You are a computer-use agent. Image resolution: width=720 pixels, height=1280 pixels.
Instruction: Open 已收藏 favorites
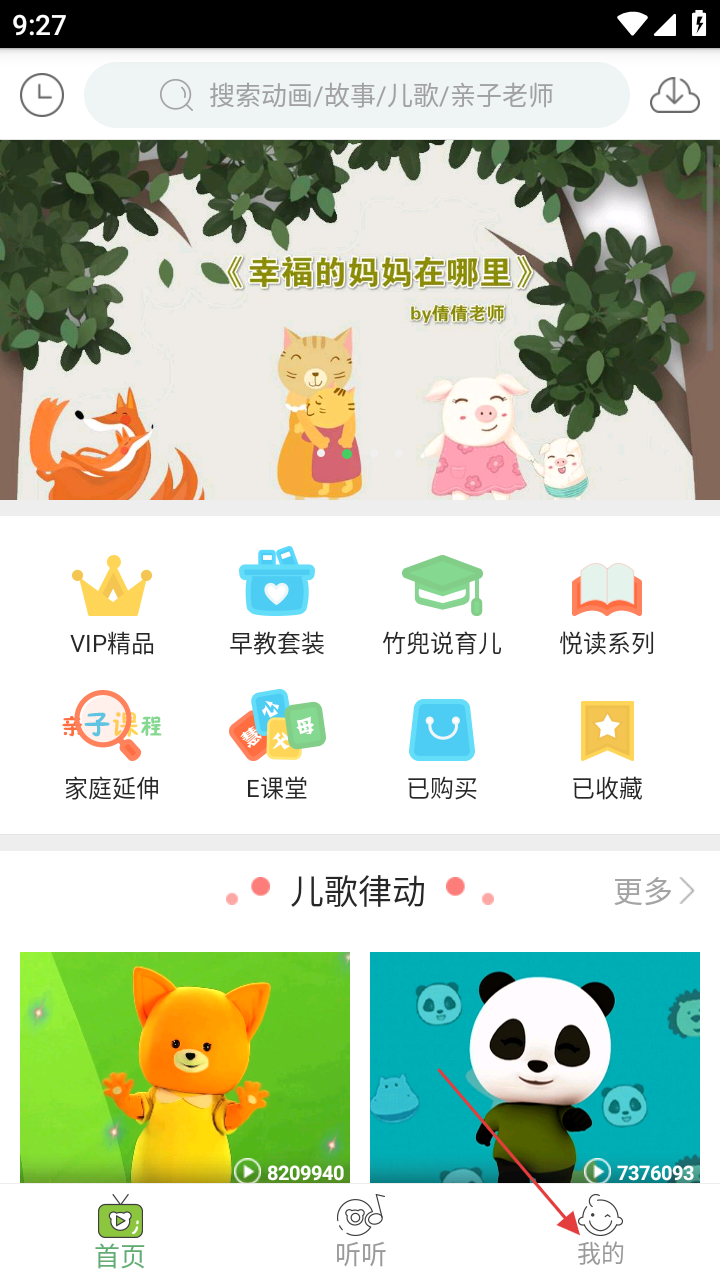point(607,748)
